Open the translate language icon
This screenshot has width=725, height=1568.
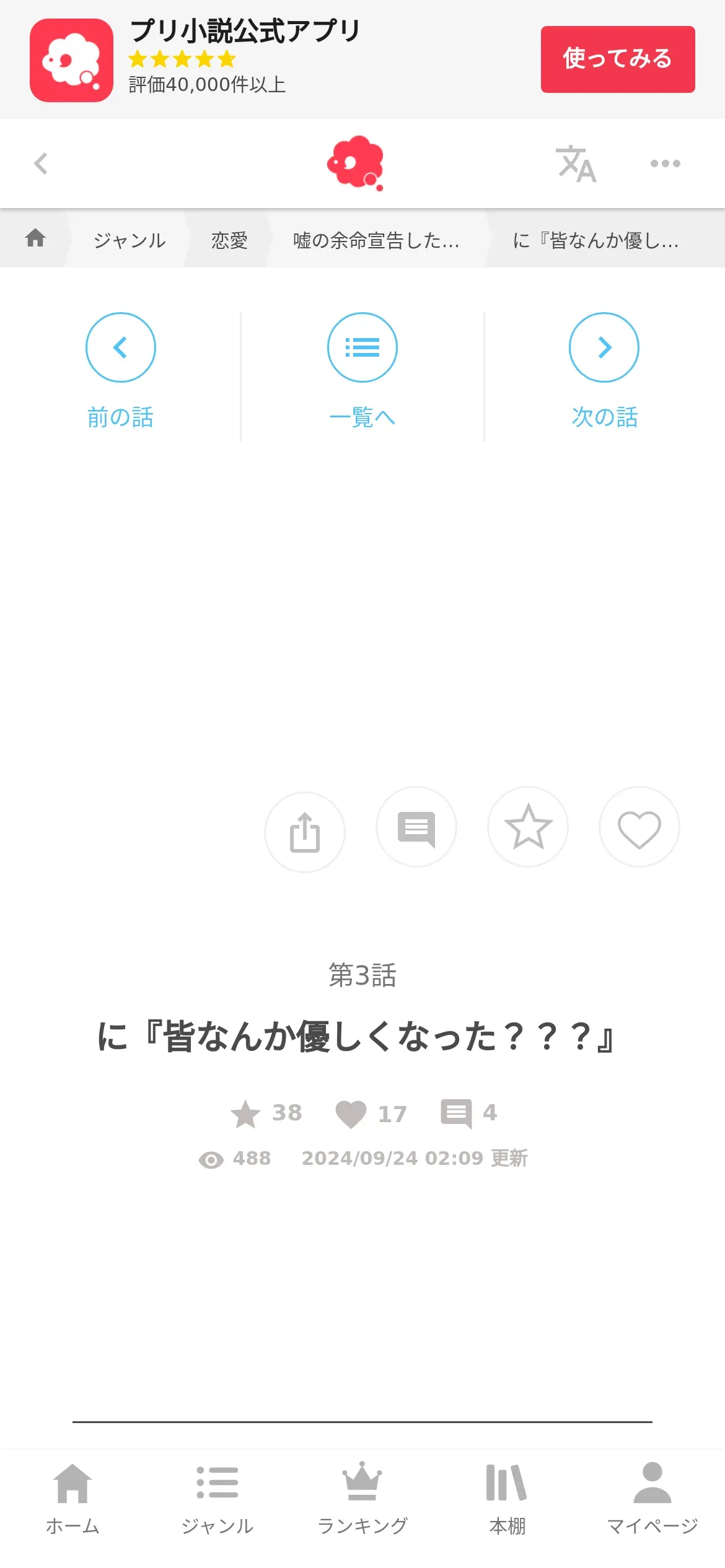coord(576,164)
